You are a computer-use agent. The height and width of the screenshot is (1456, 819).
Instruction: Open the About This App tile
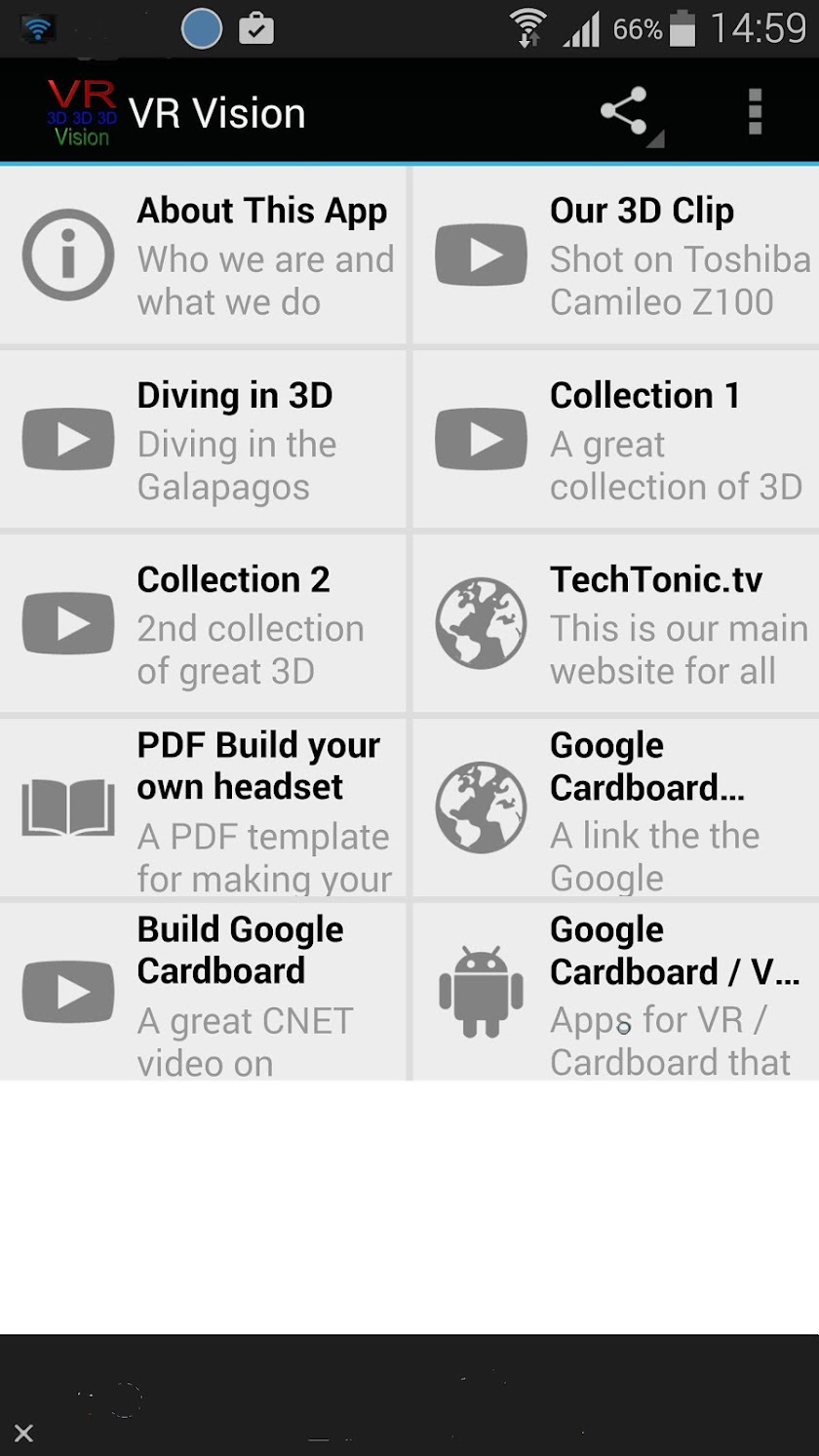(203, 256)
